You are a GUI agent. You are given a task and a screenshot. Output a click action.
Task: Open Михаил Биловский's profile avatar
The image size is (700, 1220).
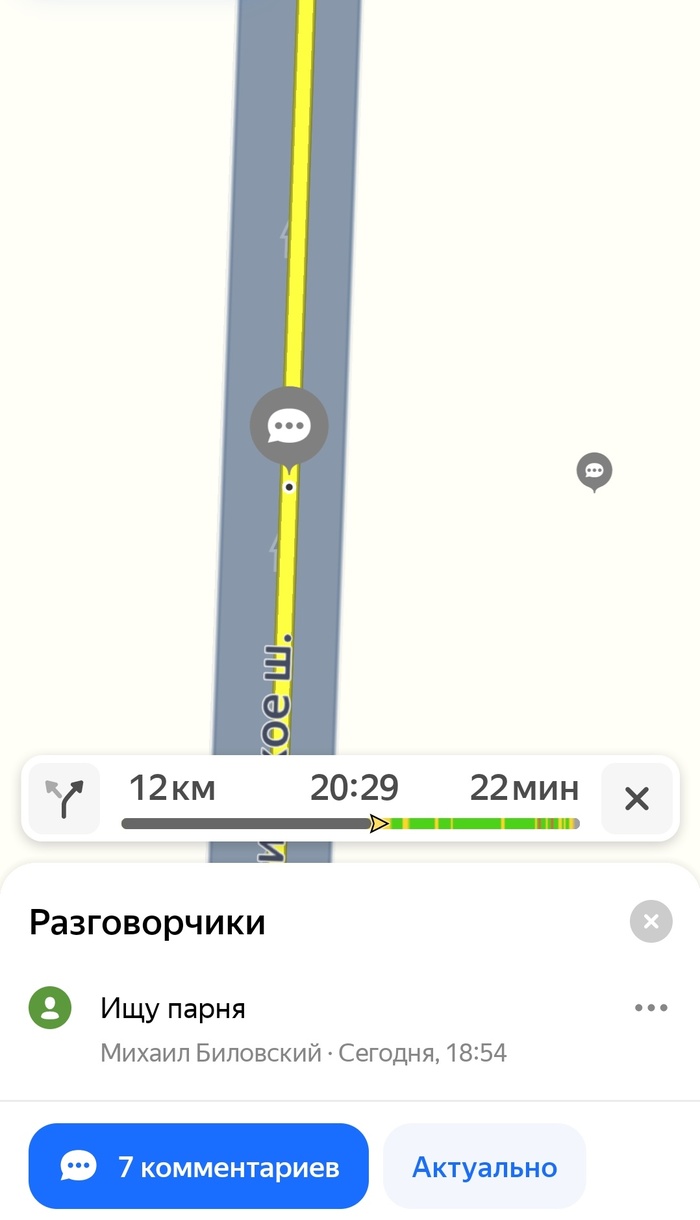pyautogui.click(x=50, y=1008)
